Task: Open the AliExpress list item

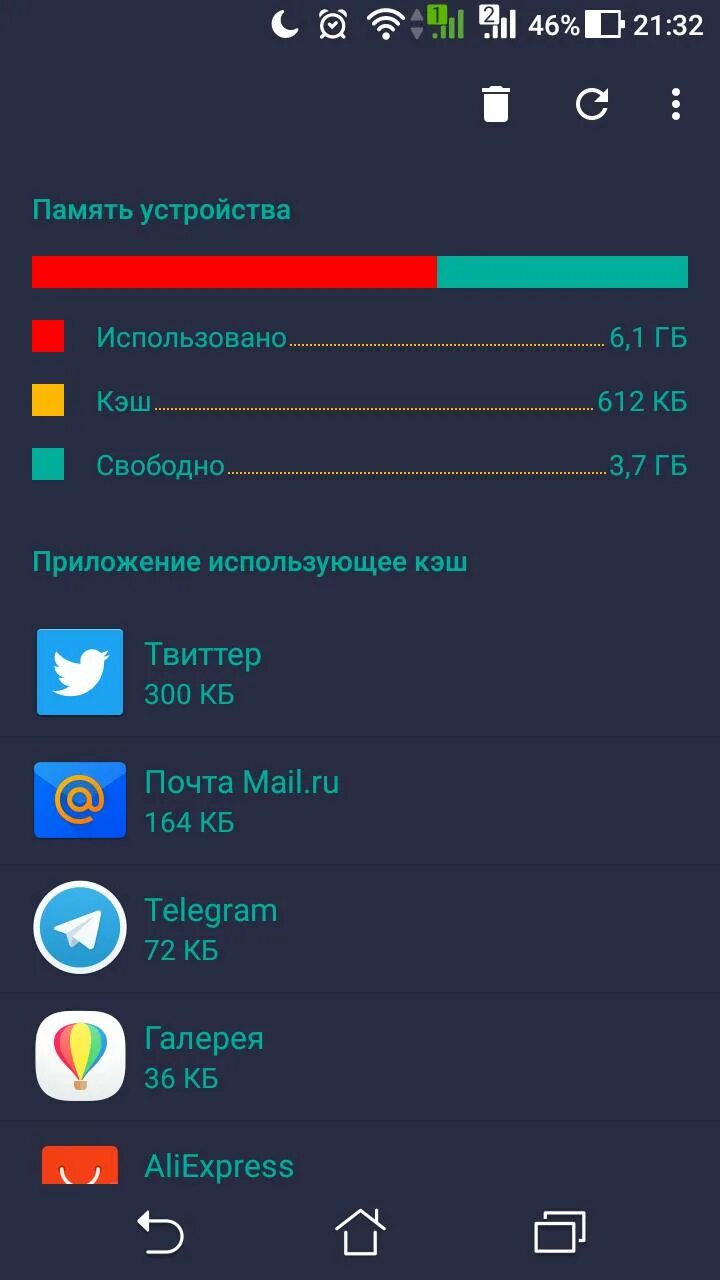Action: coord(360,1153)
